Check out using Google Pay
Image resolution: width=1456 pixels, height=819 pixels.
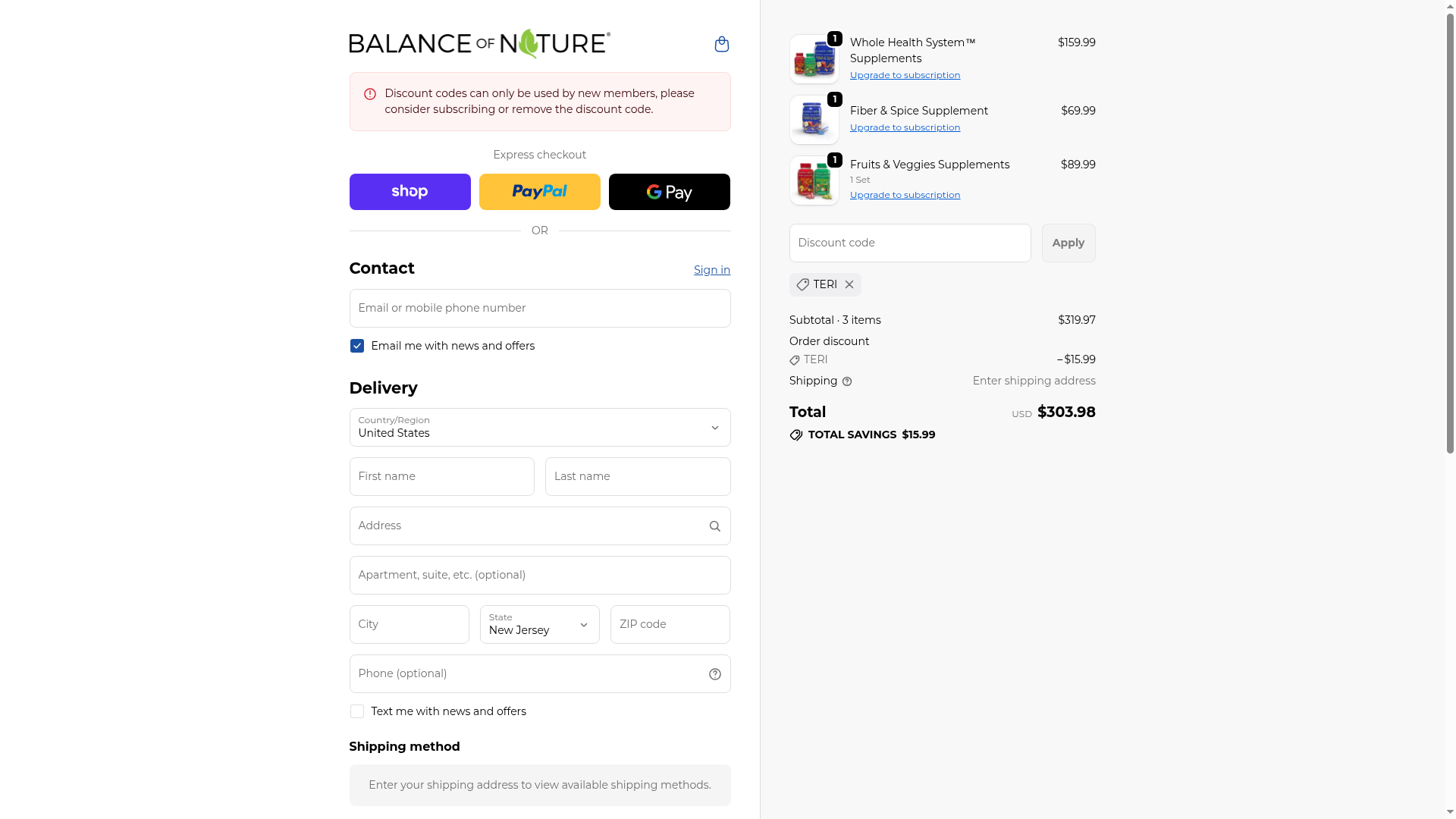[669, 192]
